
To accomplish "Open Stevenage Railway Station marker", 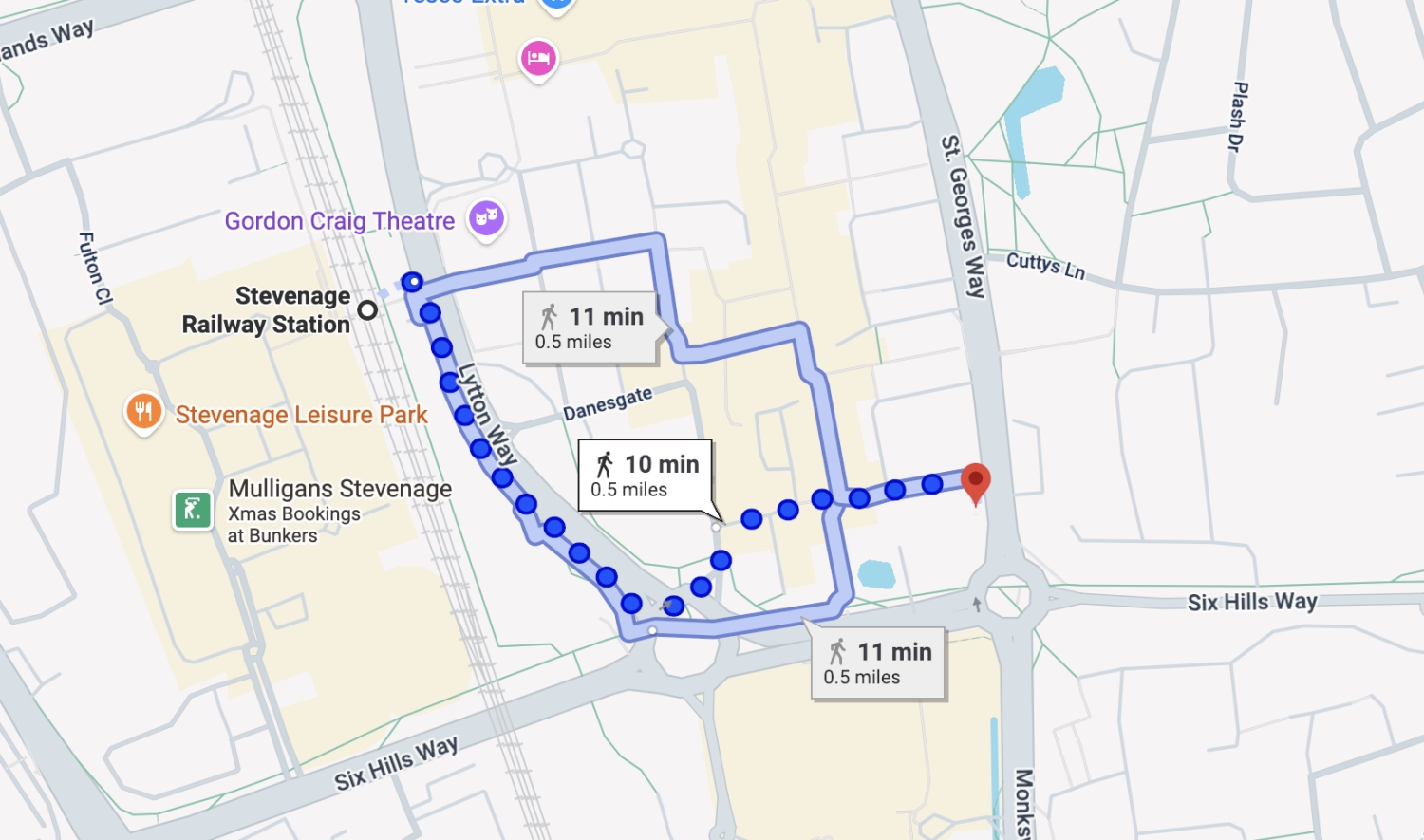I will pyautogui.click(x=367, y=310).
